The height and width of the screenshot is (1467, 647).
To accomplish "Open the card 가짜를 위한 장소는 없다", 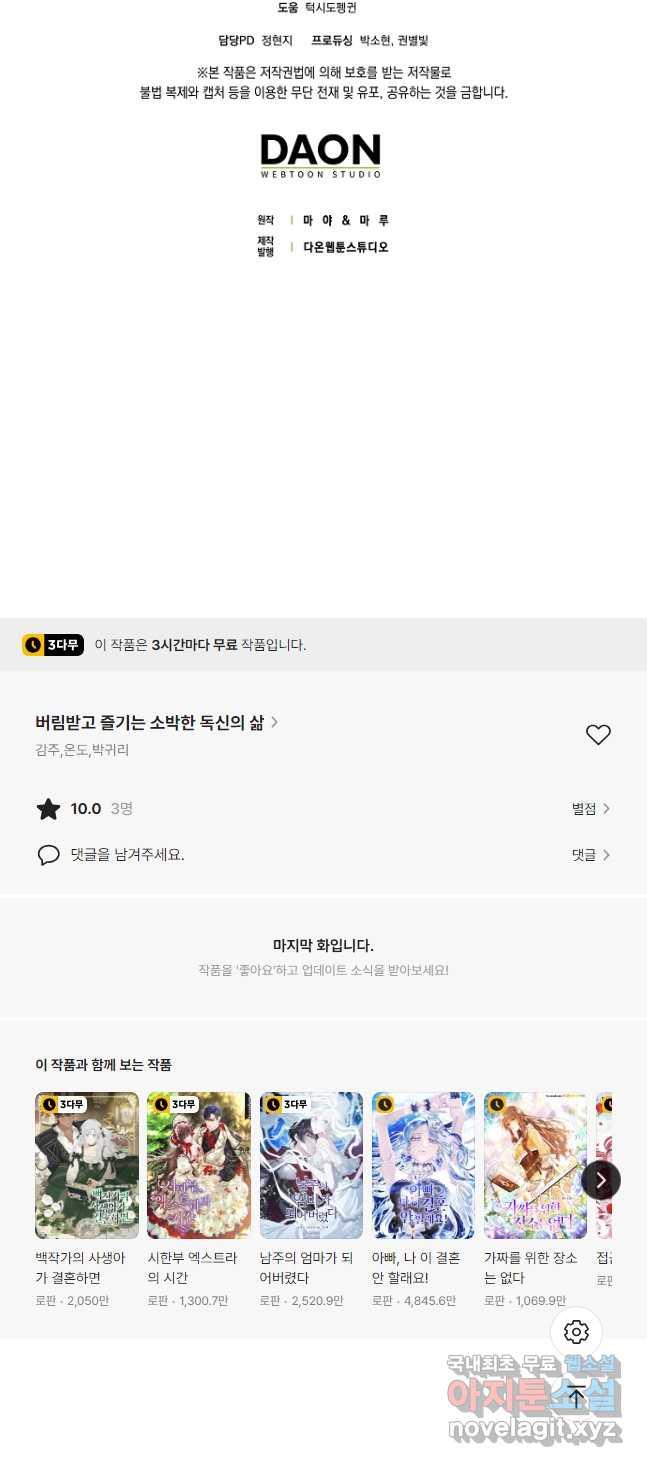I will click(535, 1200).
